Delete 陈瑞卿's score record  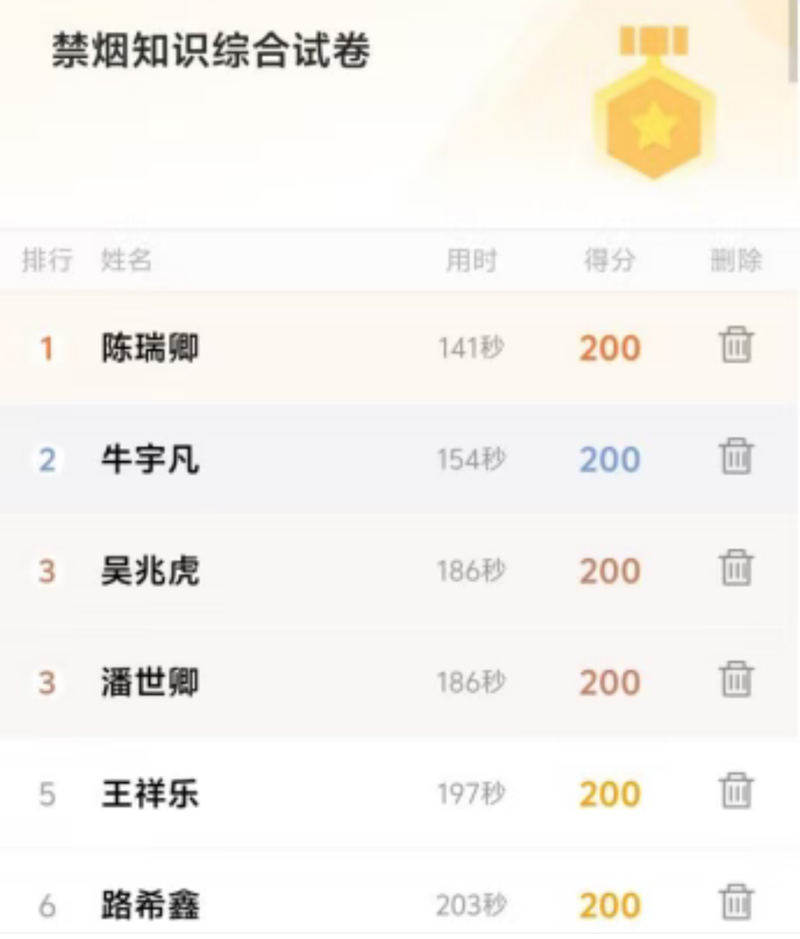tap(736, 345)
